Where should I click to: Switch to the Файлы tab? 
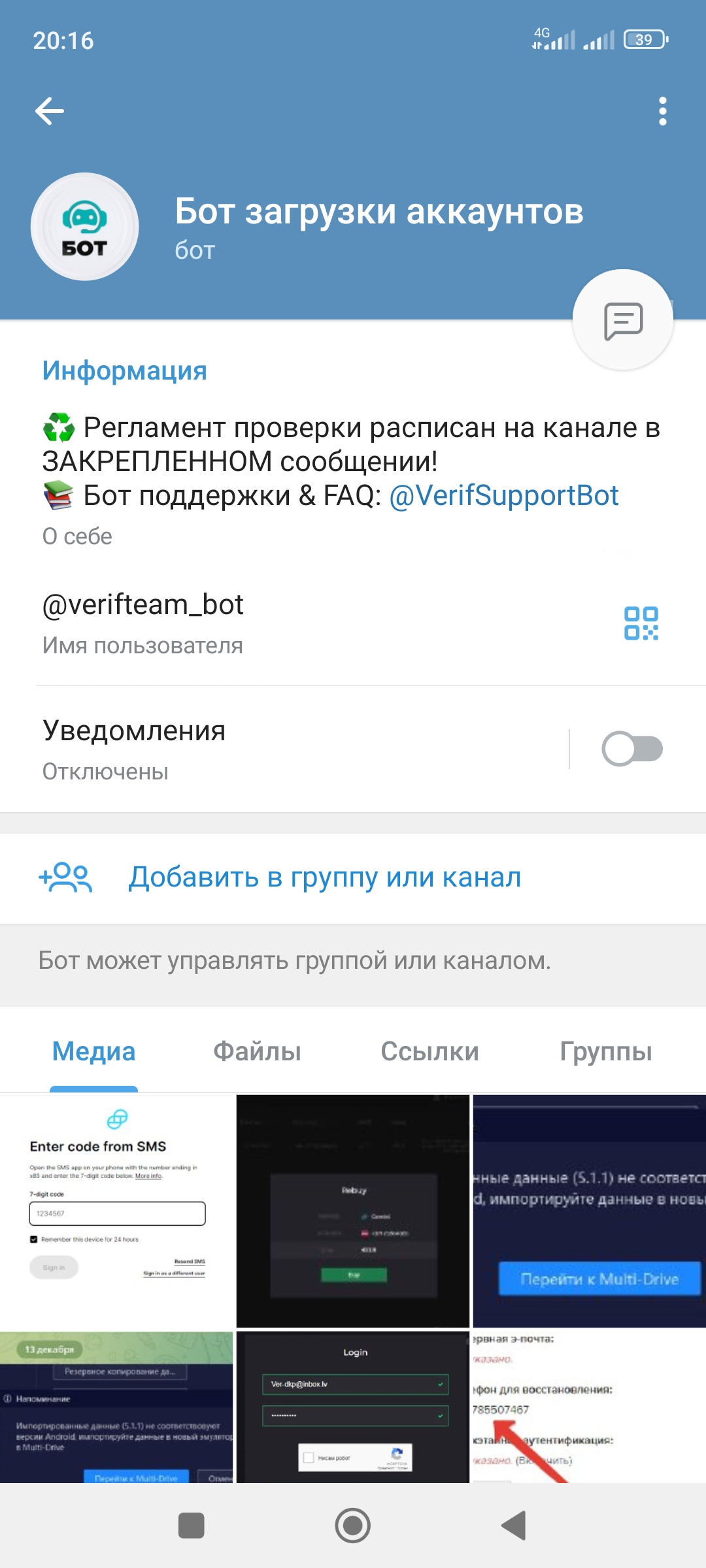click(x=257, y=1052)
